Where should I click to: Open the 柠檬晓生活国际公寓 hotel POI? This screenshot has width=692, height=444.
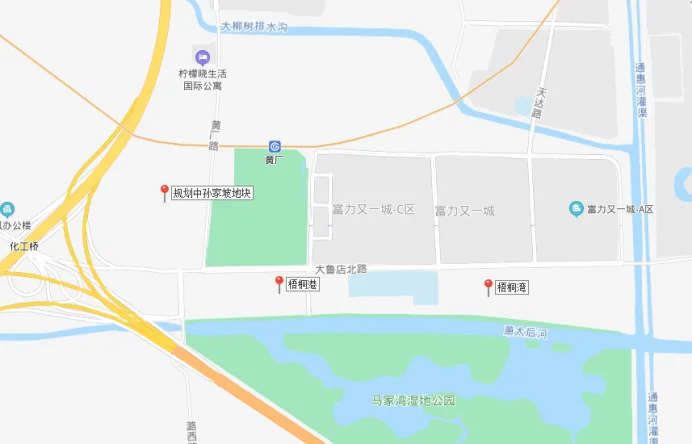pos(203,57)
